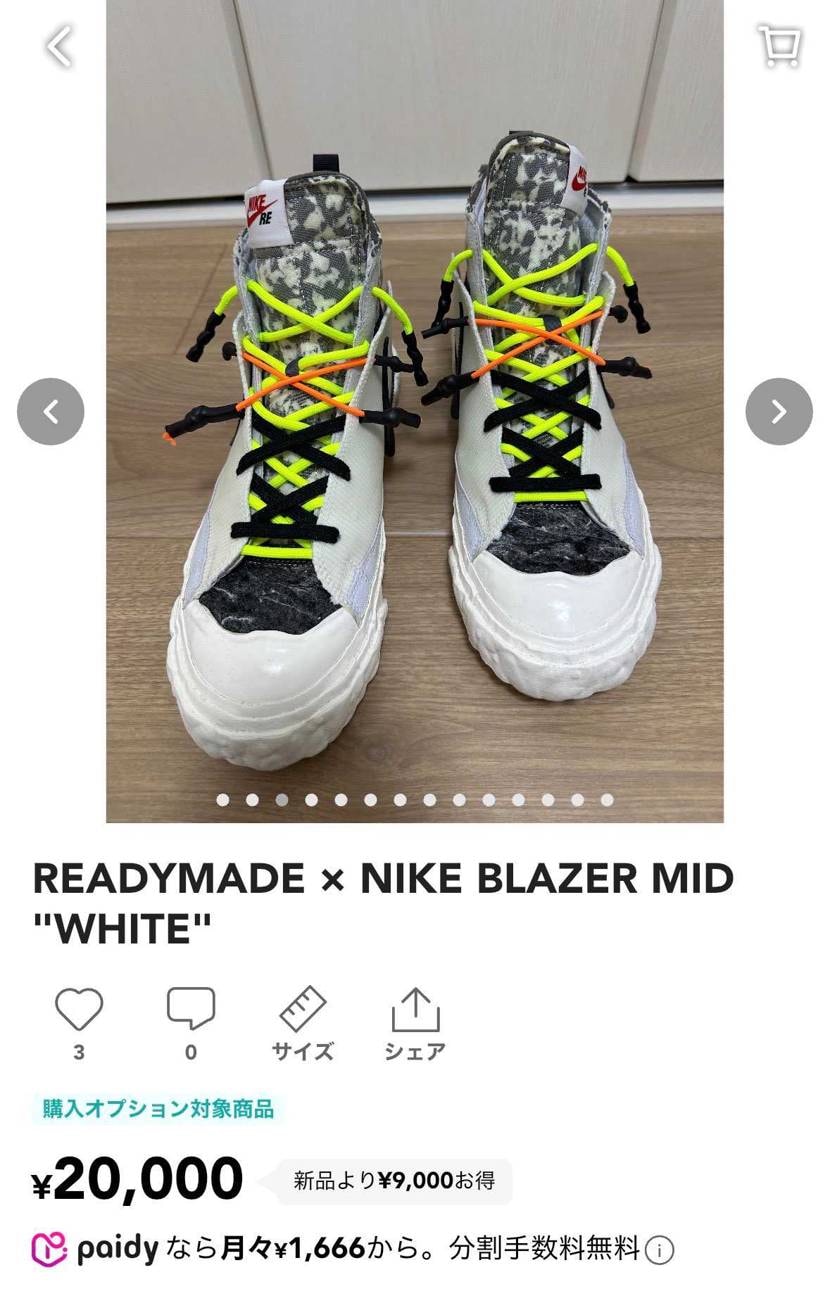Go back to the previous screen
Screen dimensions: 830x1303
coord(60,46)
